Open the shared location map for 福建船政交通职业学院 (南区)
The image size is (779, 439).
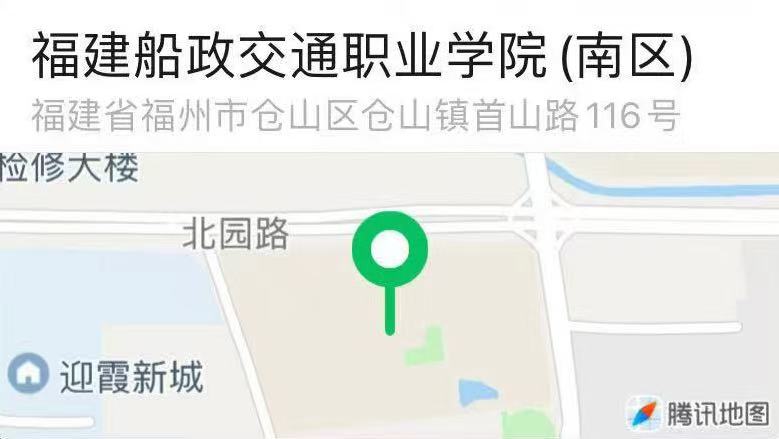tap(389, 294)
